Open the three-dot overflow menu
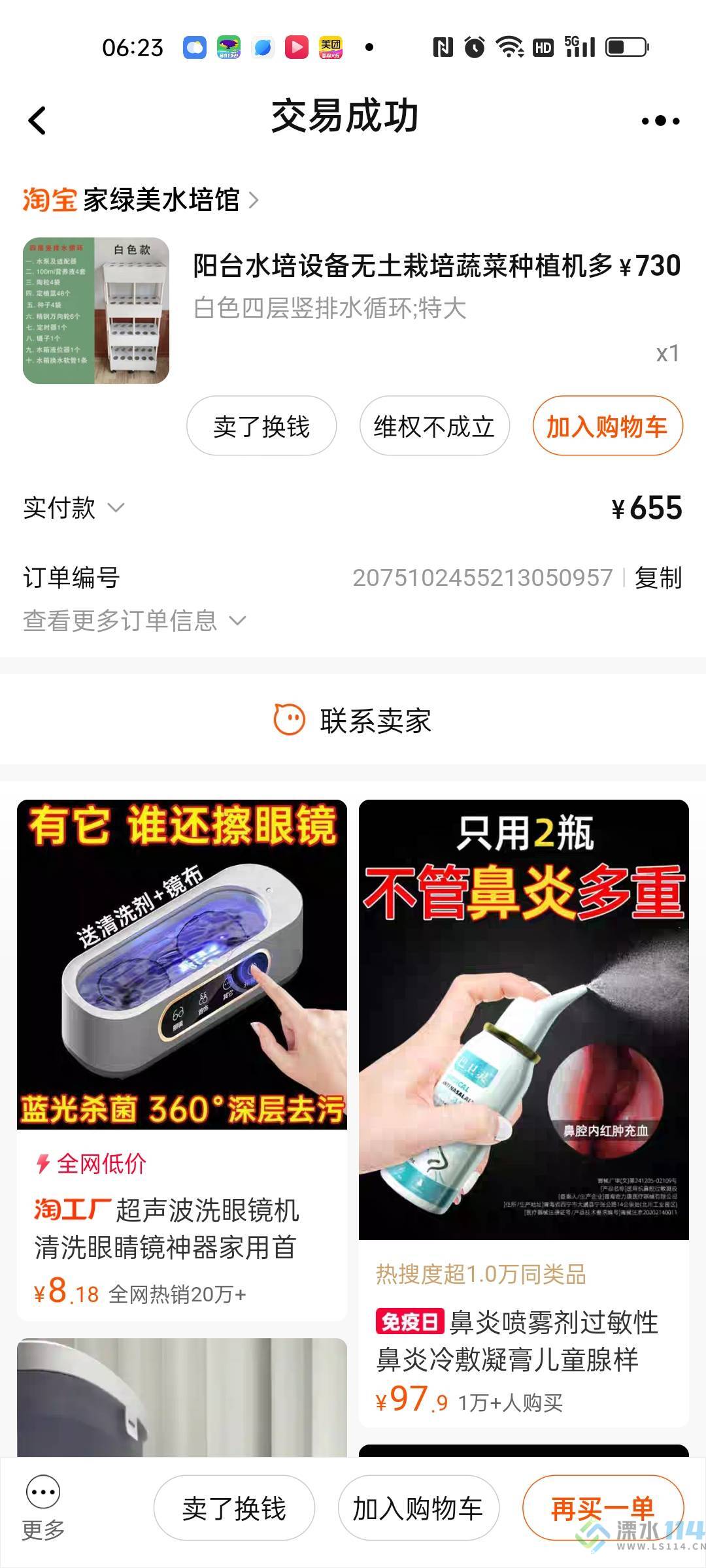706x1568 pixels. click(660, 121)
